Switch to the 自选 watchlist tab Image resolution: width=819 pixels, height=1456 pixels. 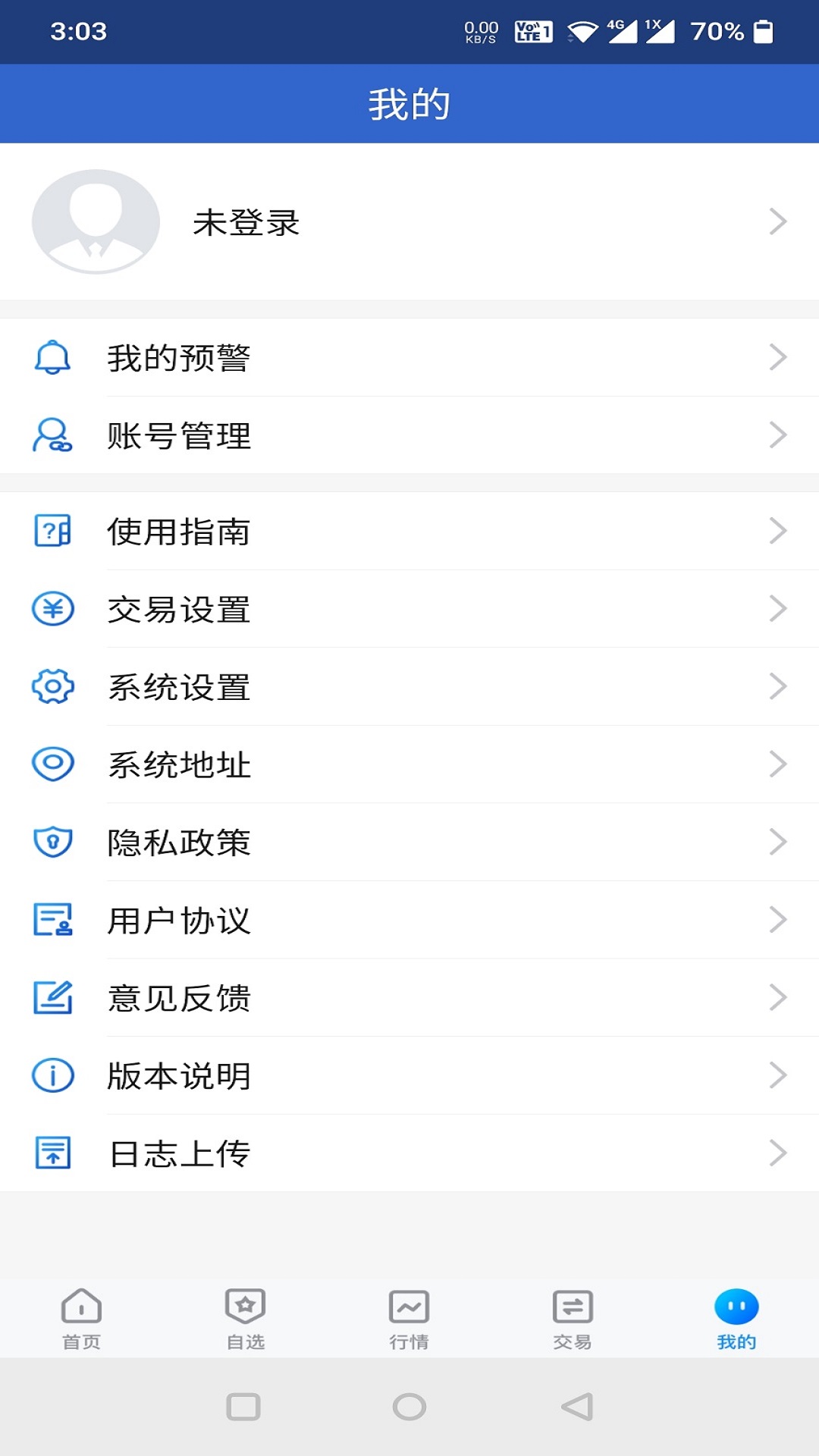click(x=245, y=1319)
